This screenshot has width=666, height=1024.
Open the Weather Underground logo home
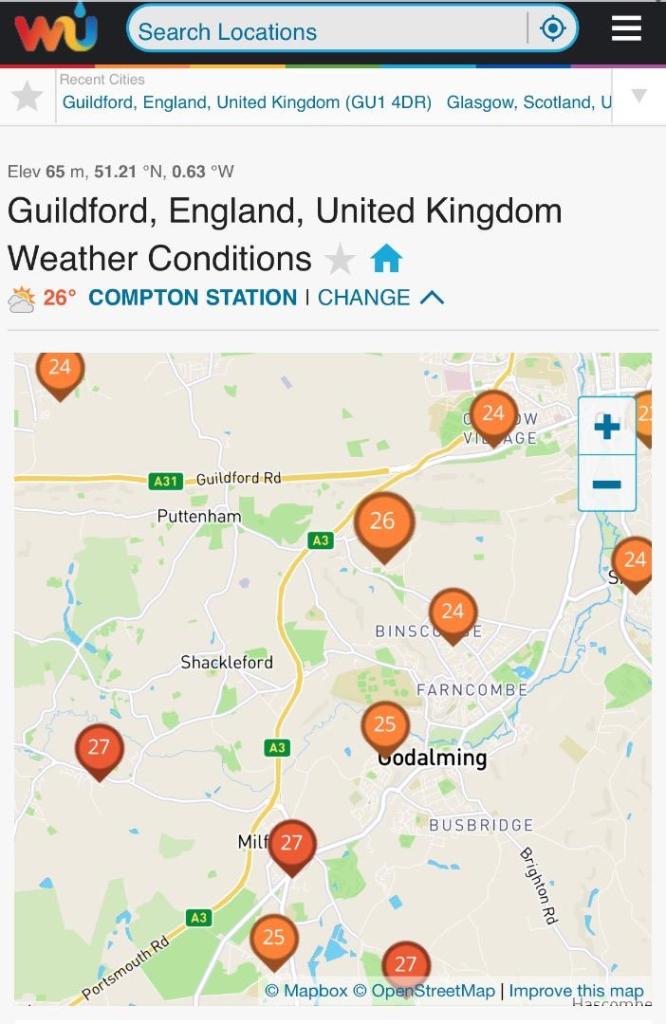coord(56,31)
